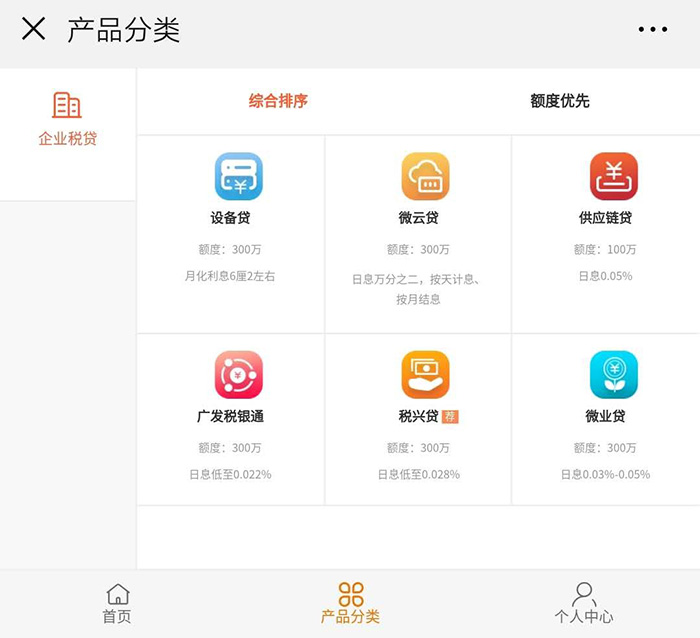Viewport: 700px width, 638px height.
Task: Go to the 首页 tab
Action: 117,604
